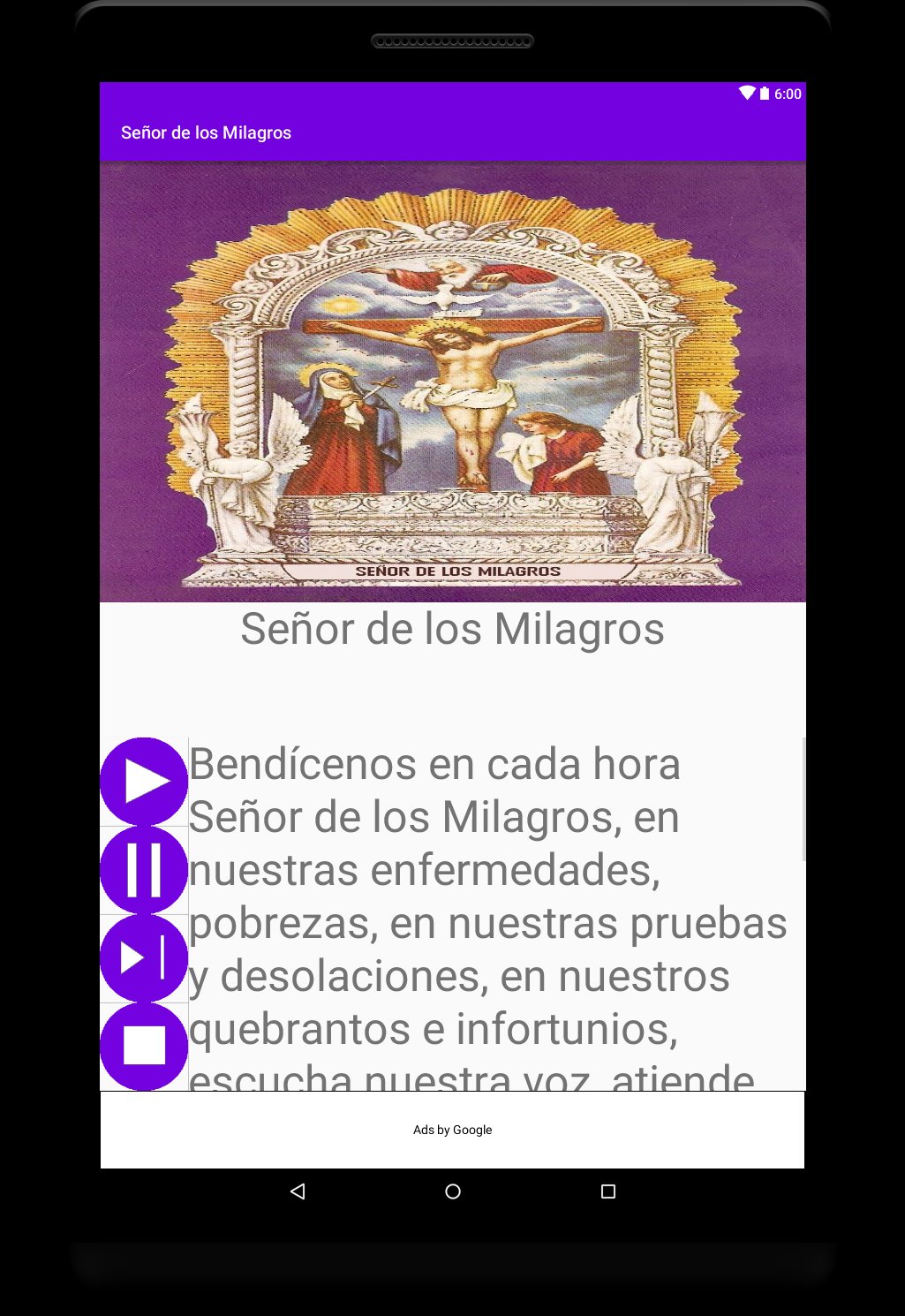
Task: Go back using the system back button
Action: [x=298, y=1191]
